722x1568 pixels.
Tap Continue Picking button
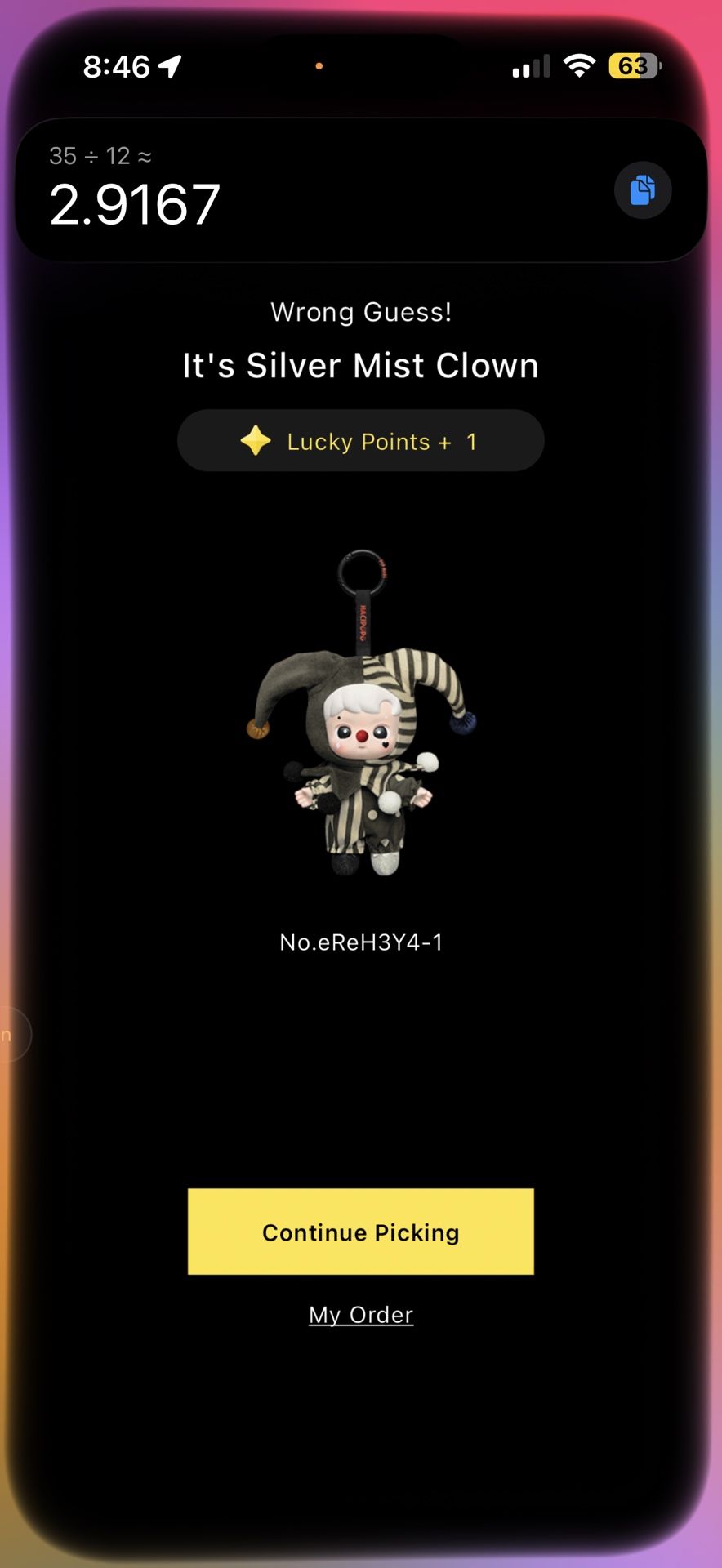pyautogui.click(x=361, y=1232)
